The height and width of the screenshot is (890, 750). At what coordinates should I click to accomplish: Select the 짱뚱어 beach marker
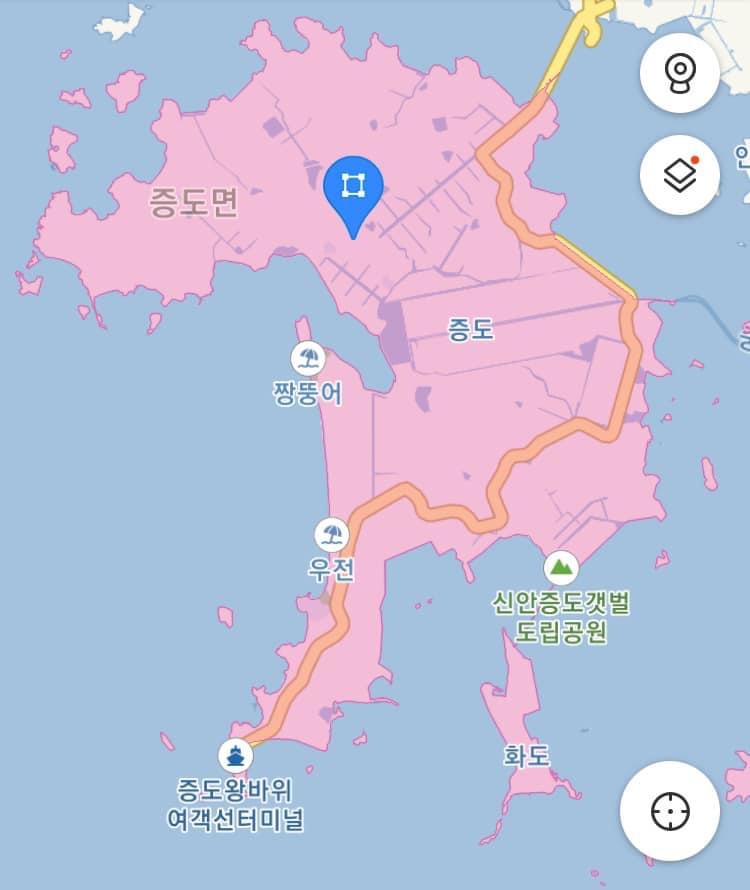coord(307,358)
